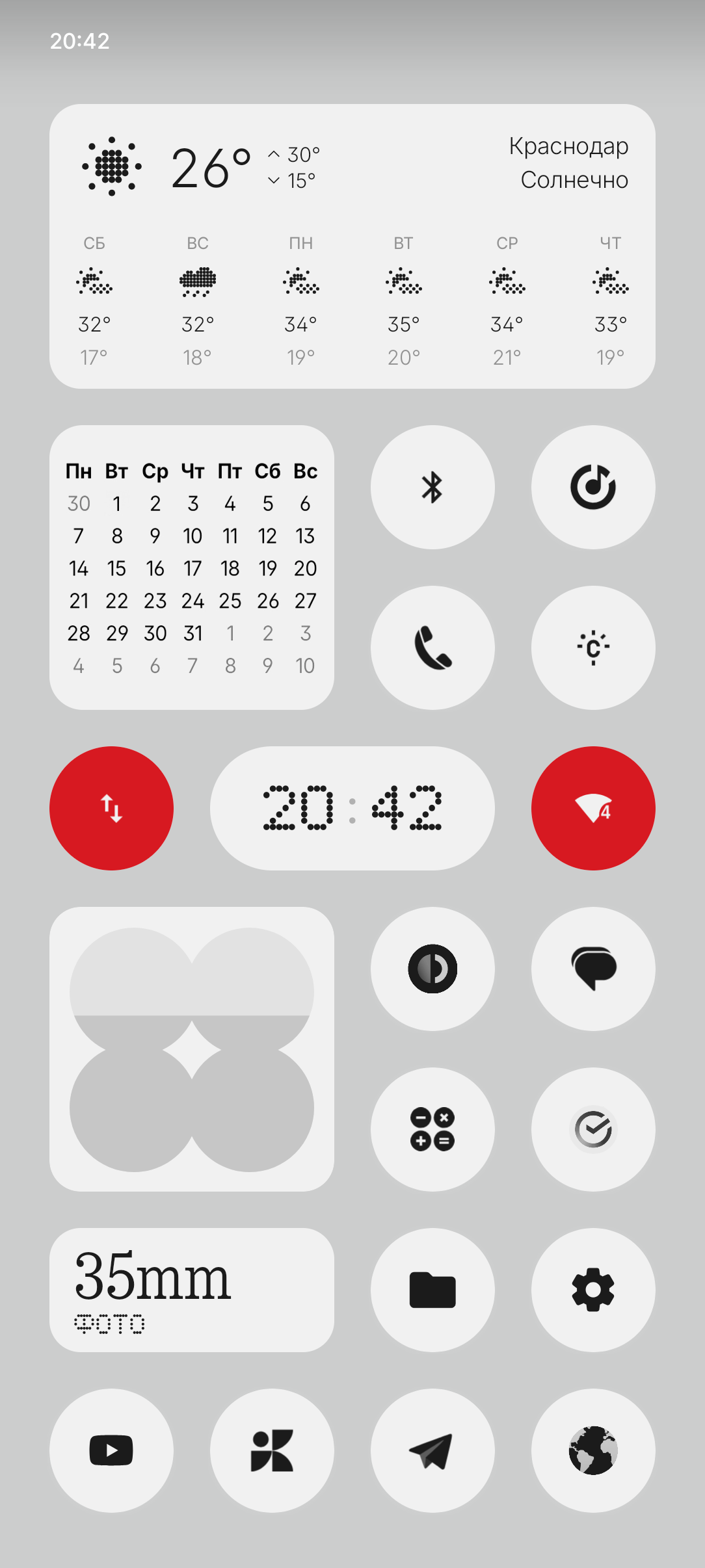Toggle the mobile data red button

tap(111, 808)
